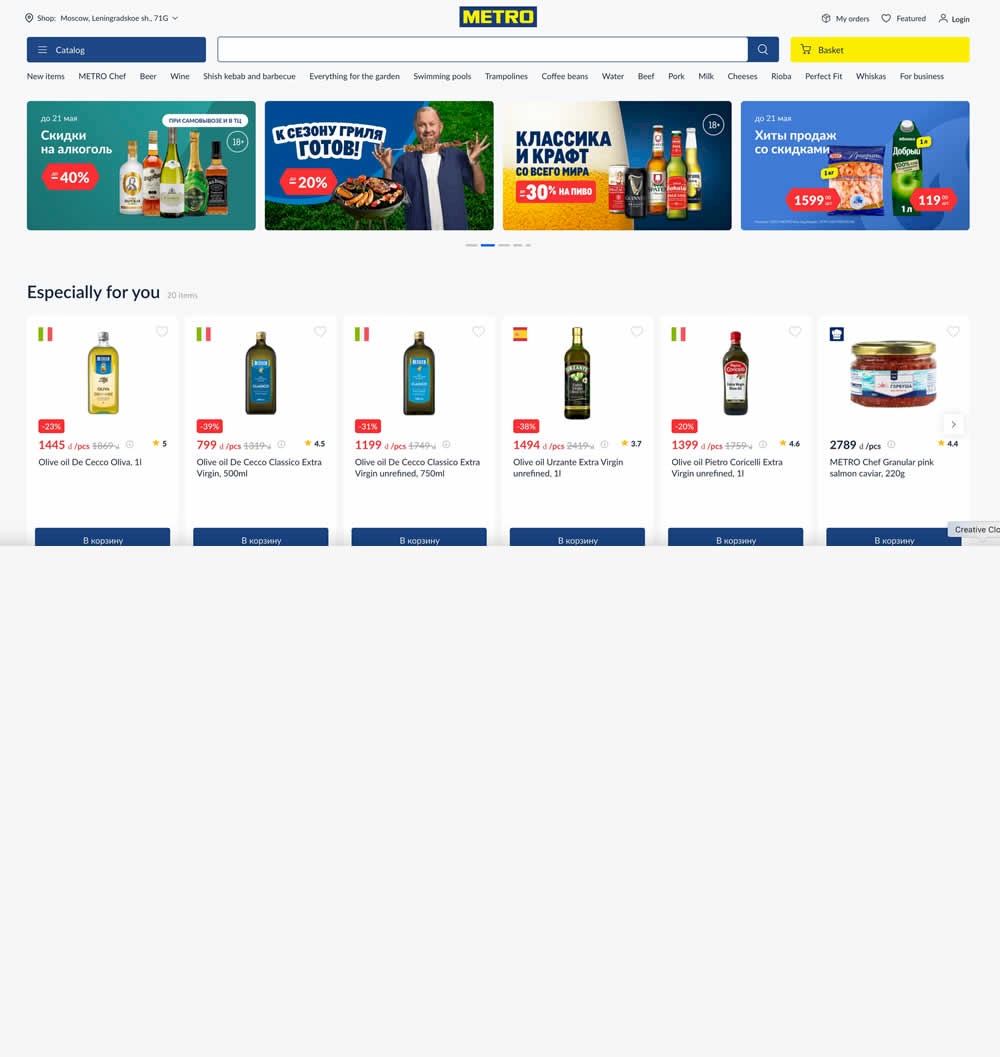Show next products with the arrow
1000x1057 pixels.
click(953, 424)
